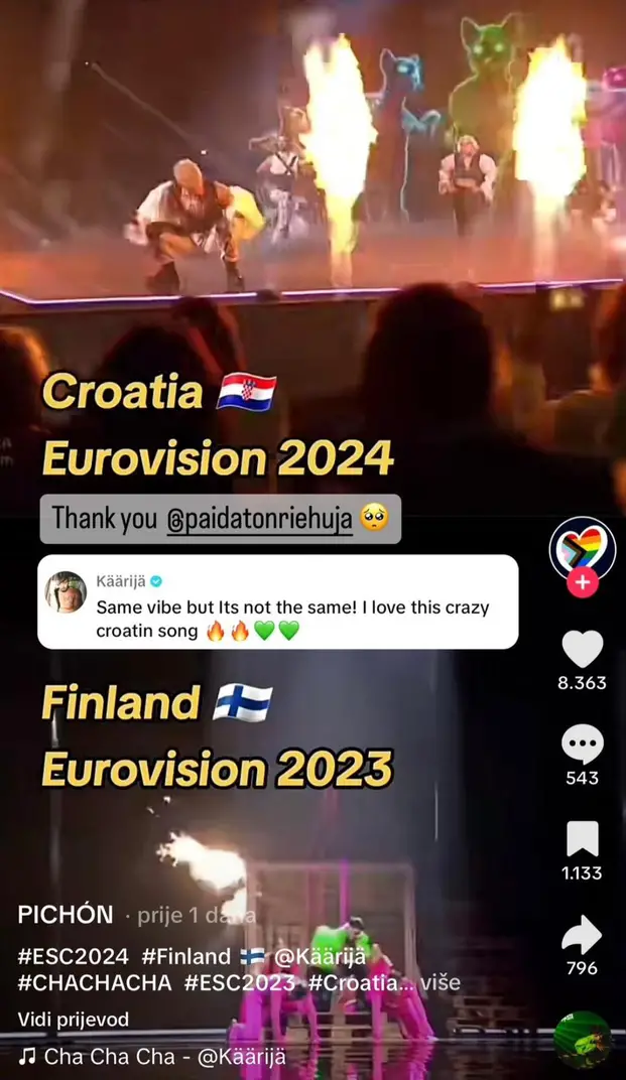Open the spinning sound disc

pos(582,1040)
